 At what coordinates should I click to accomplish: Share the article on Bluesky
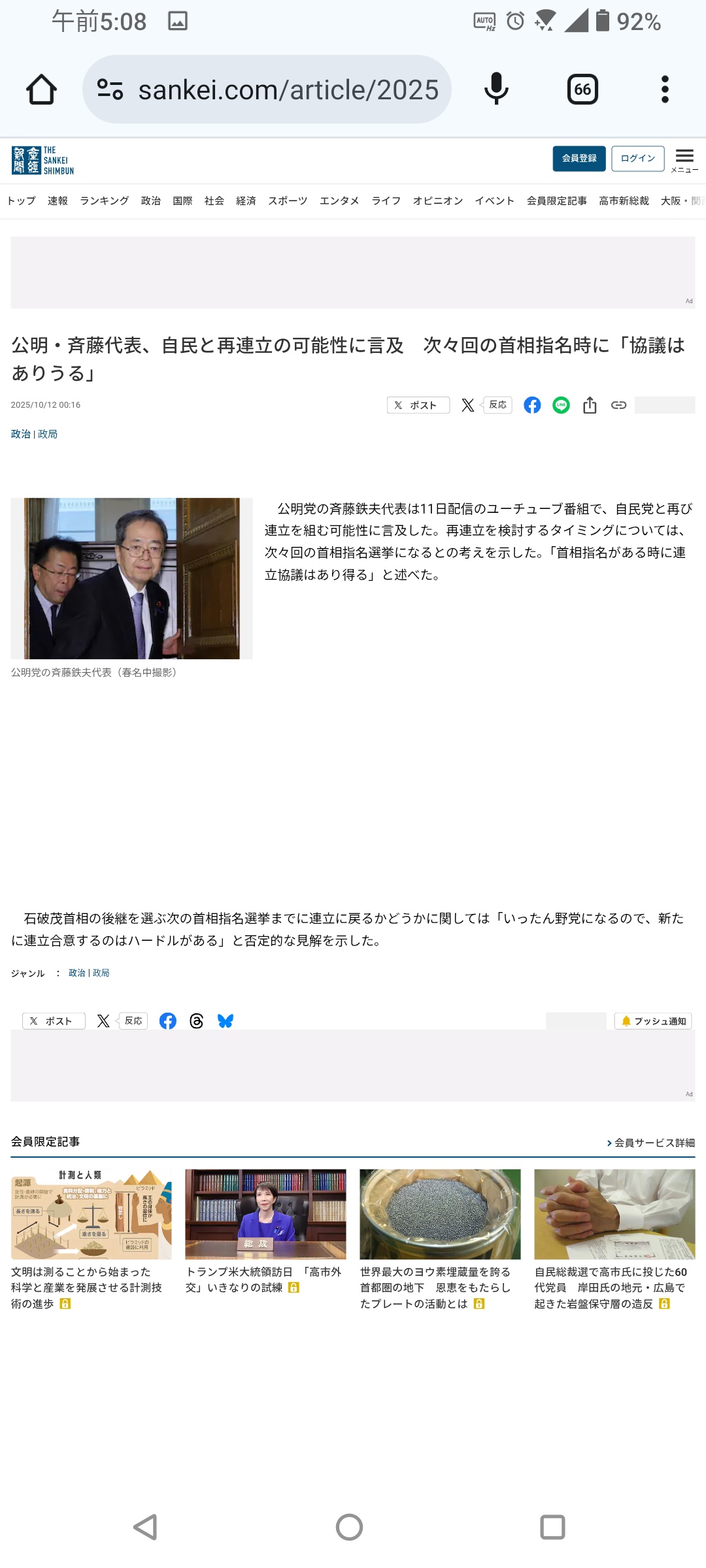click(x=226, y=1021)
